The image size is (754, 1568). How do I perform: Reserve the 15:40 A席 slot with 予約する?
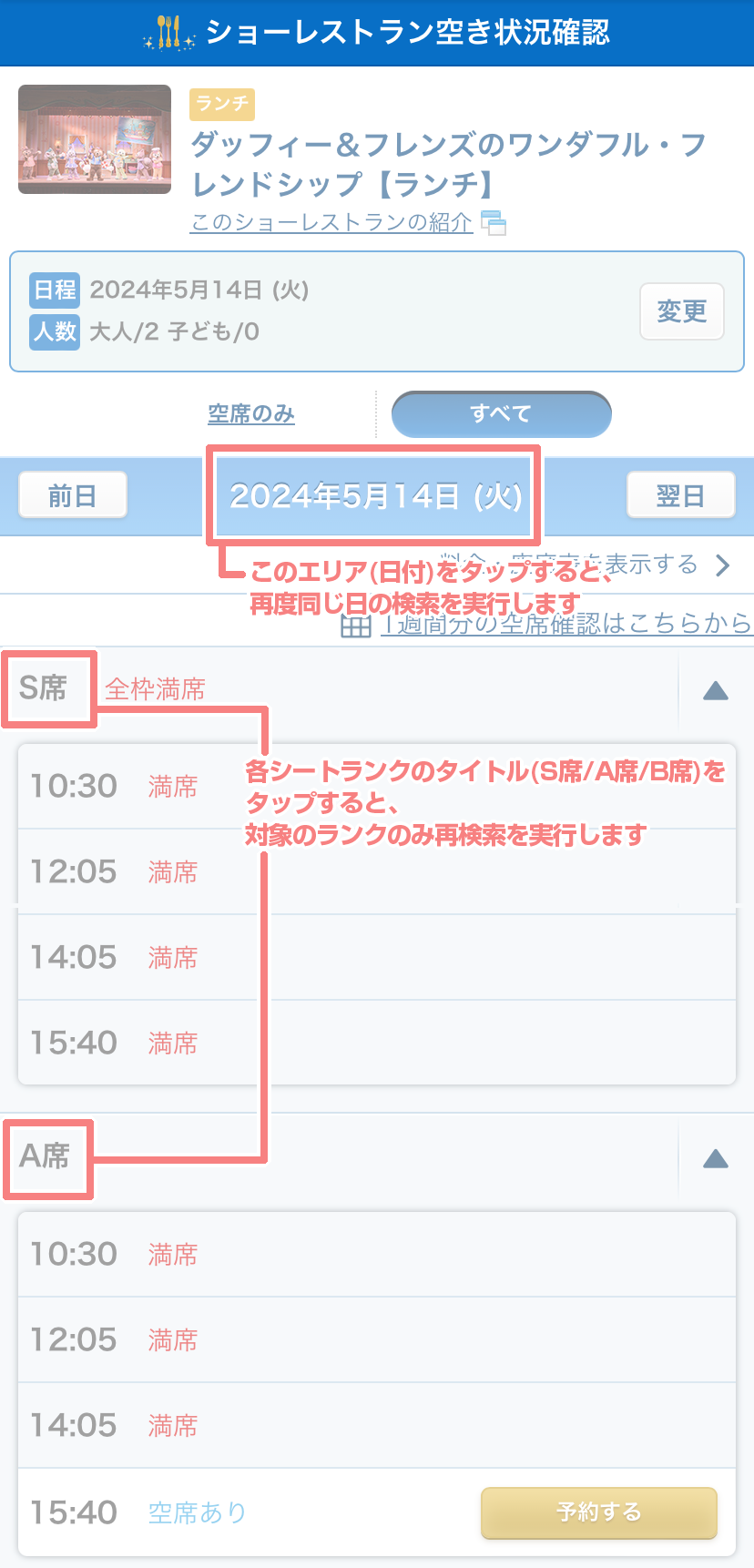[x=599, y=1512]
